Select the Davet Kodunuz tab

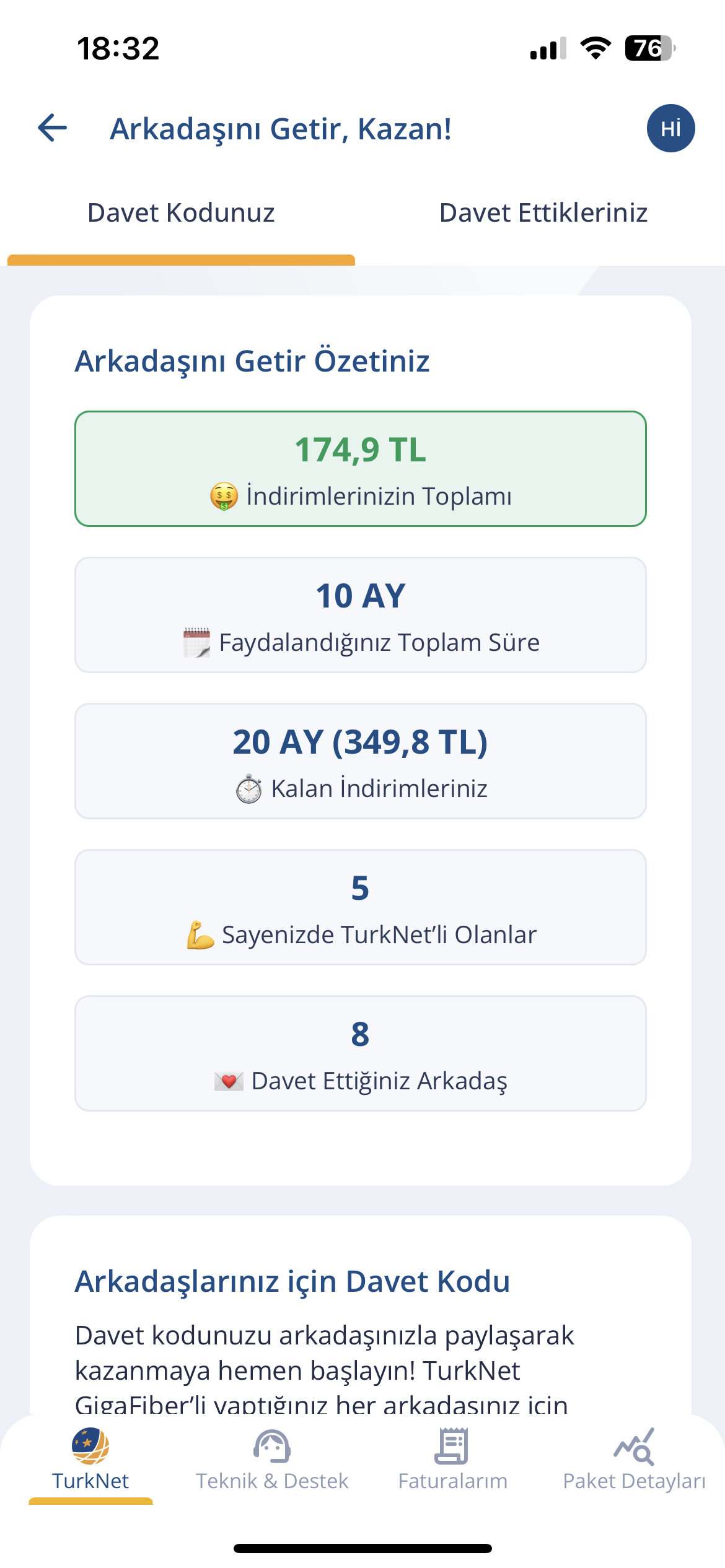tap(181, 213)
